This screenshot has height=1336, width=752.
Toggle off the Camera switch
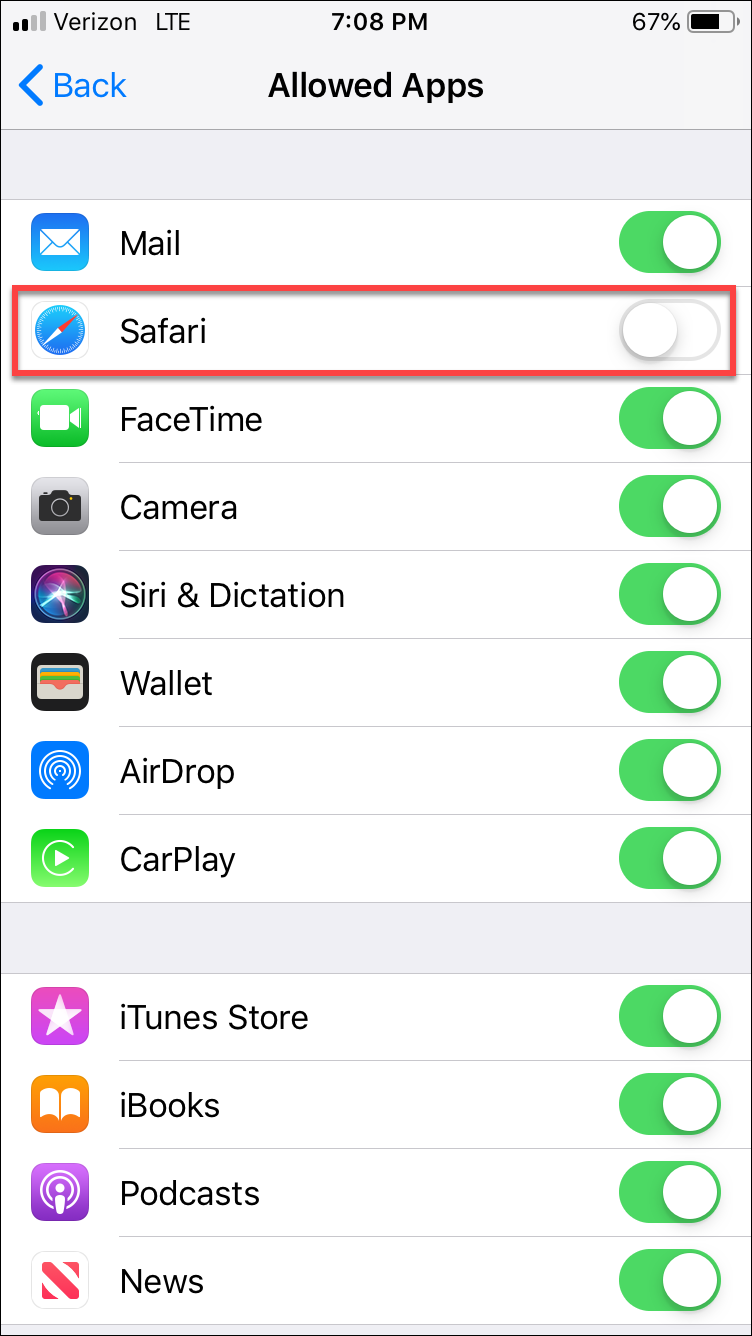(x=669, y=506)
